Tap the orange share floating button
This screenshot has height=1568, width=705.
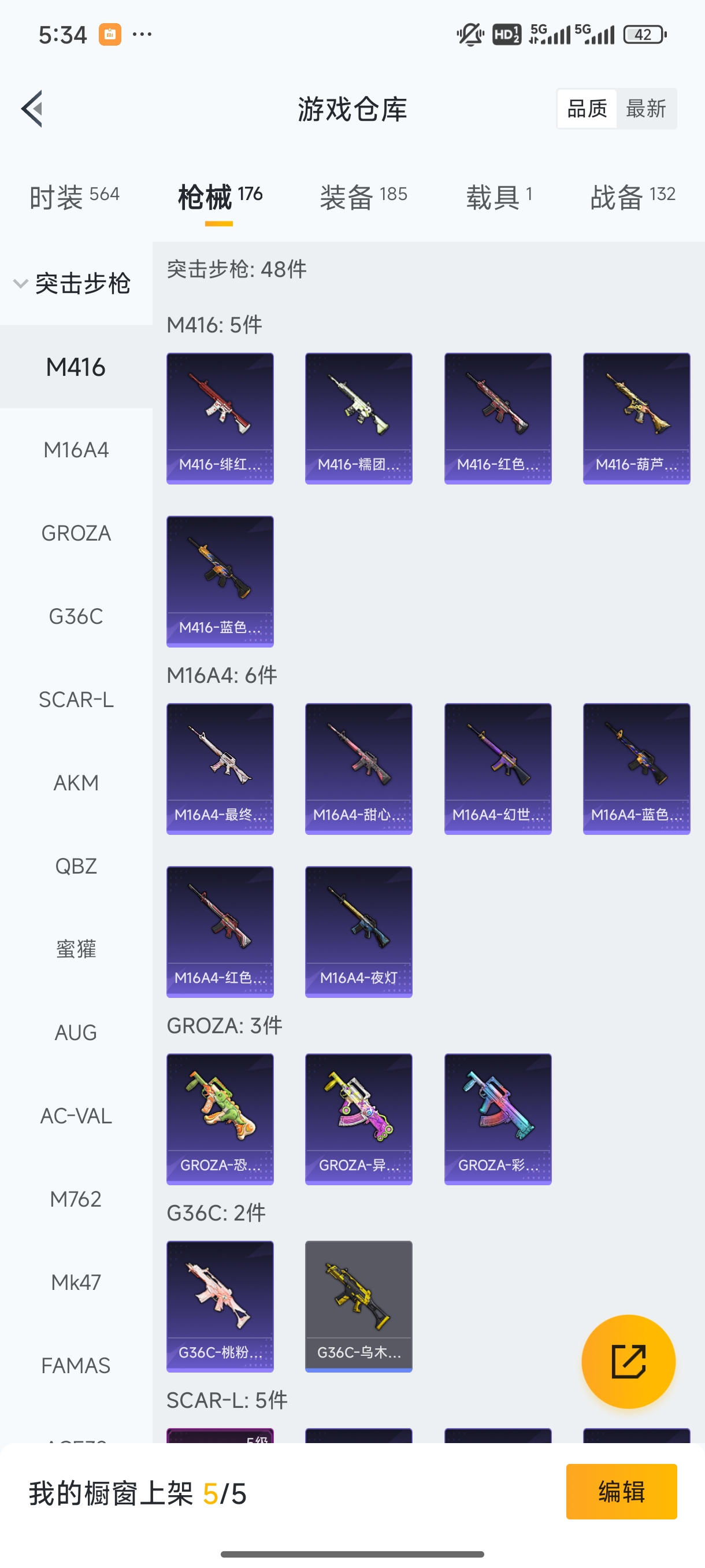[628, 1361]
